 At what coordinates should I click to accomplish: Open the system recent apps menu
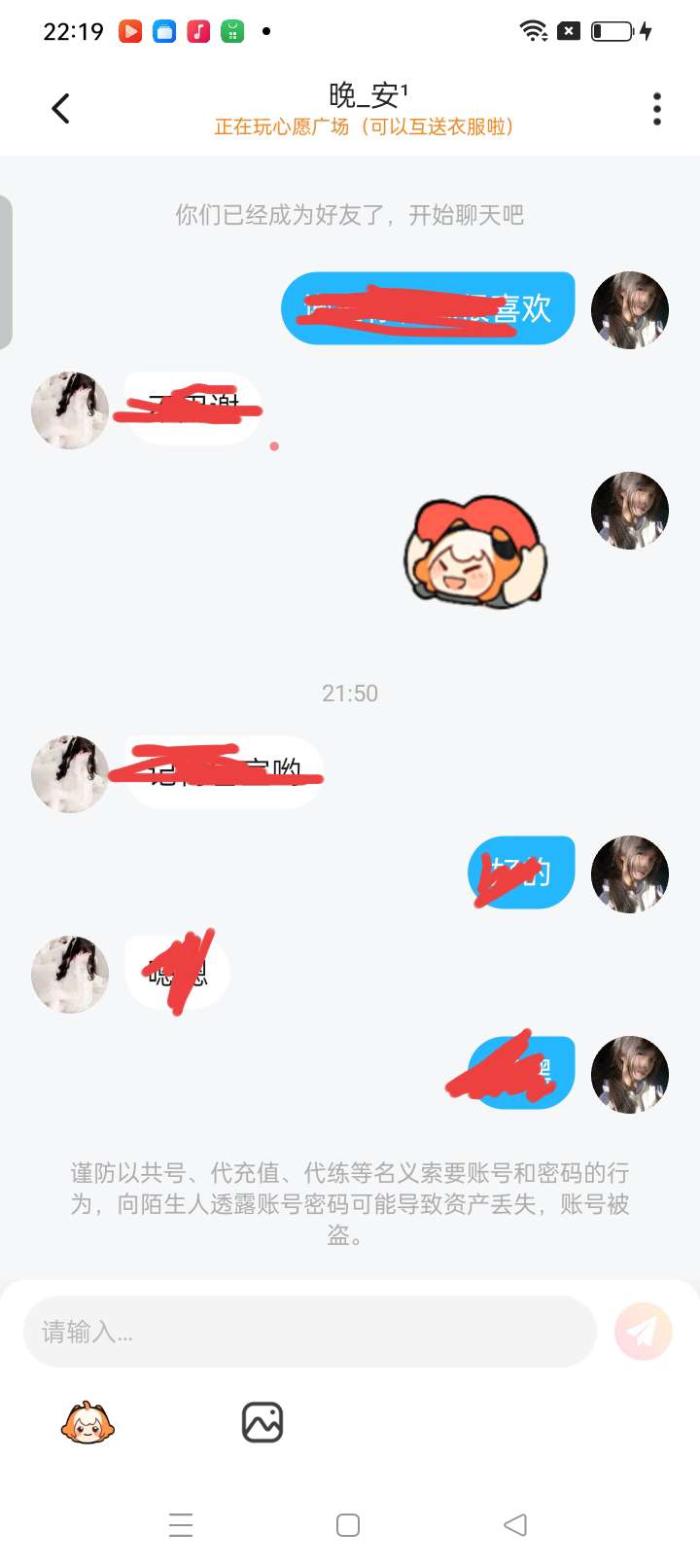181,1524
